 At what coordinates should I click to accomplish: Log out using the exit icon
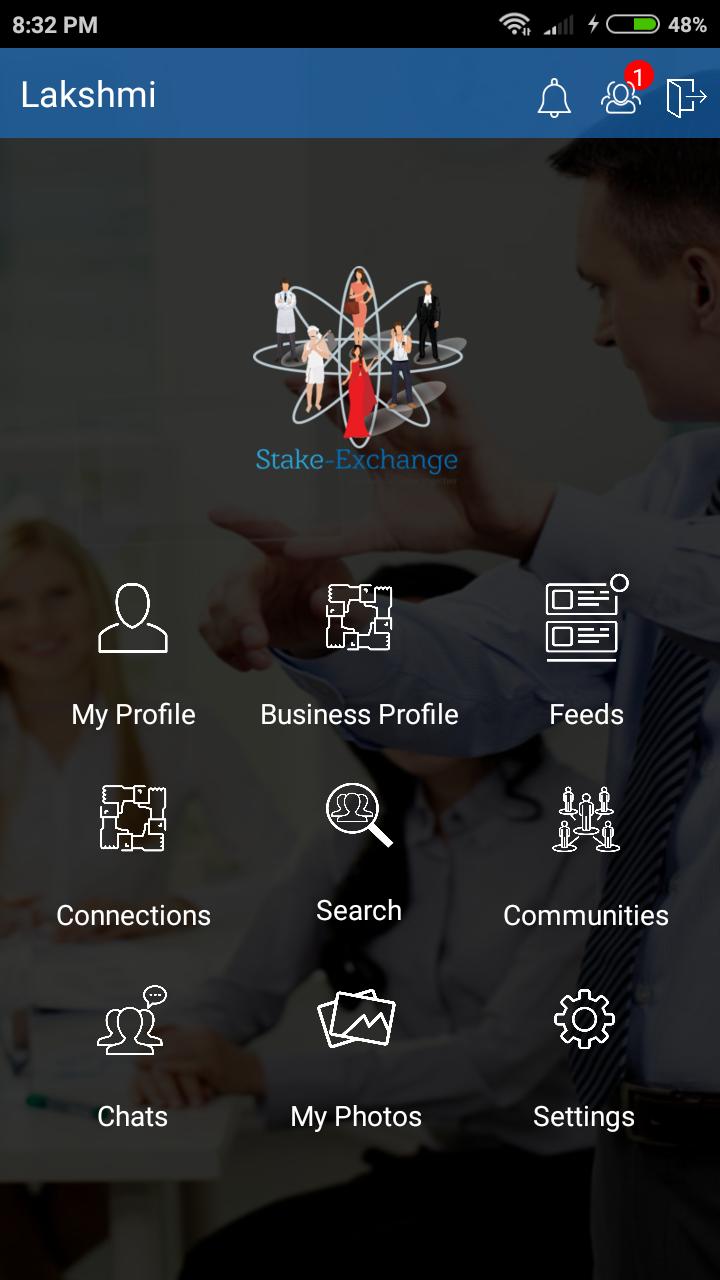pos(686,97)
